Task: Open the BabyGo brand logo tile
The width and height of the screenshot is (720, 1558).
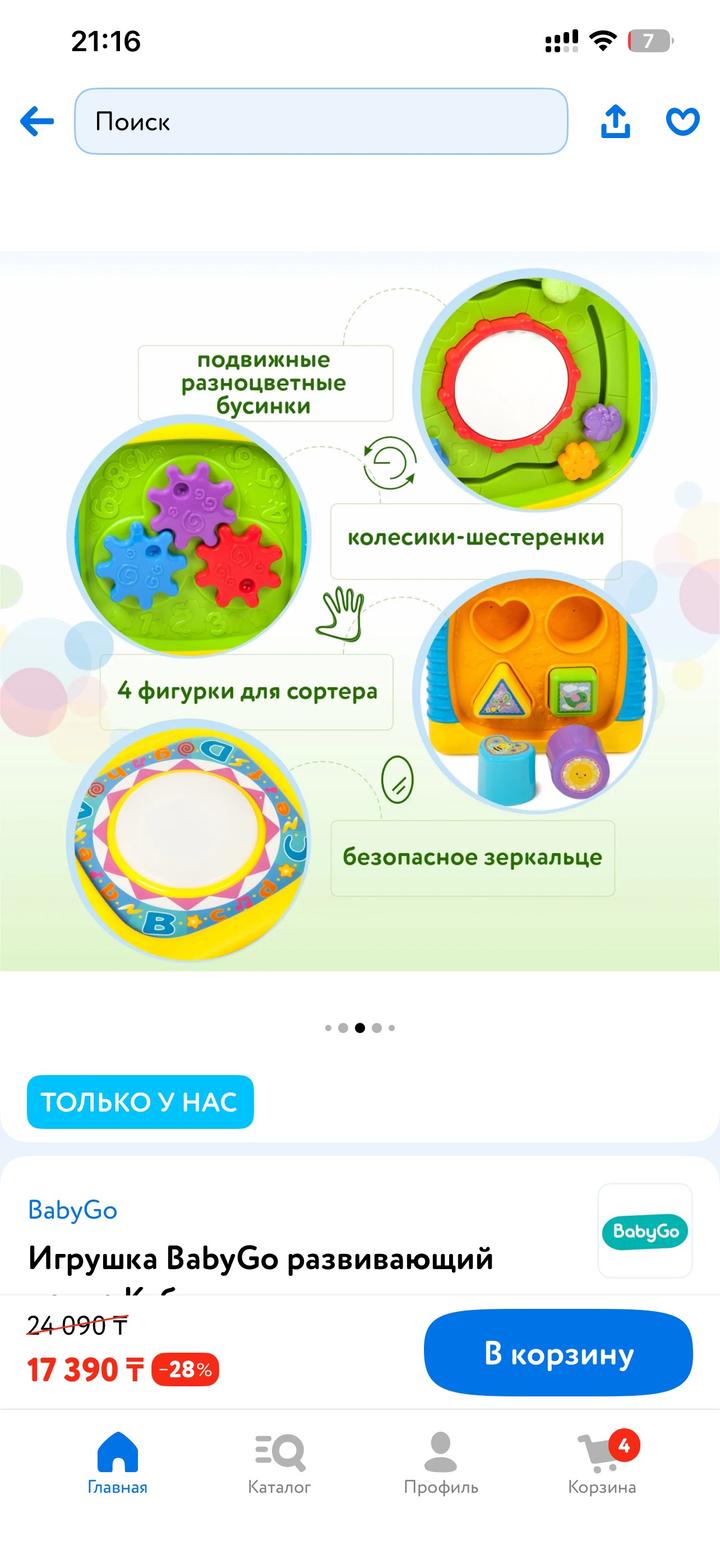Action: click(645, 1231)
